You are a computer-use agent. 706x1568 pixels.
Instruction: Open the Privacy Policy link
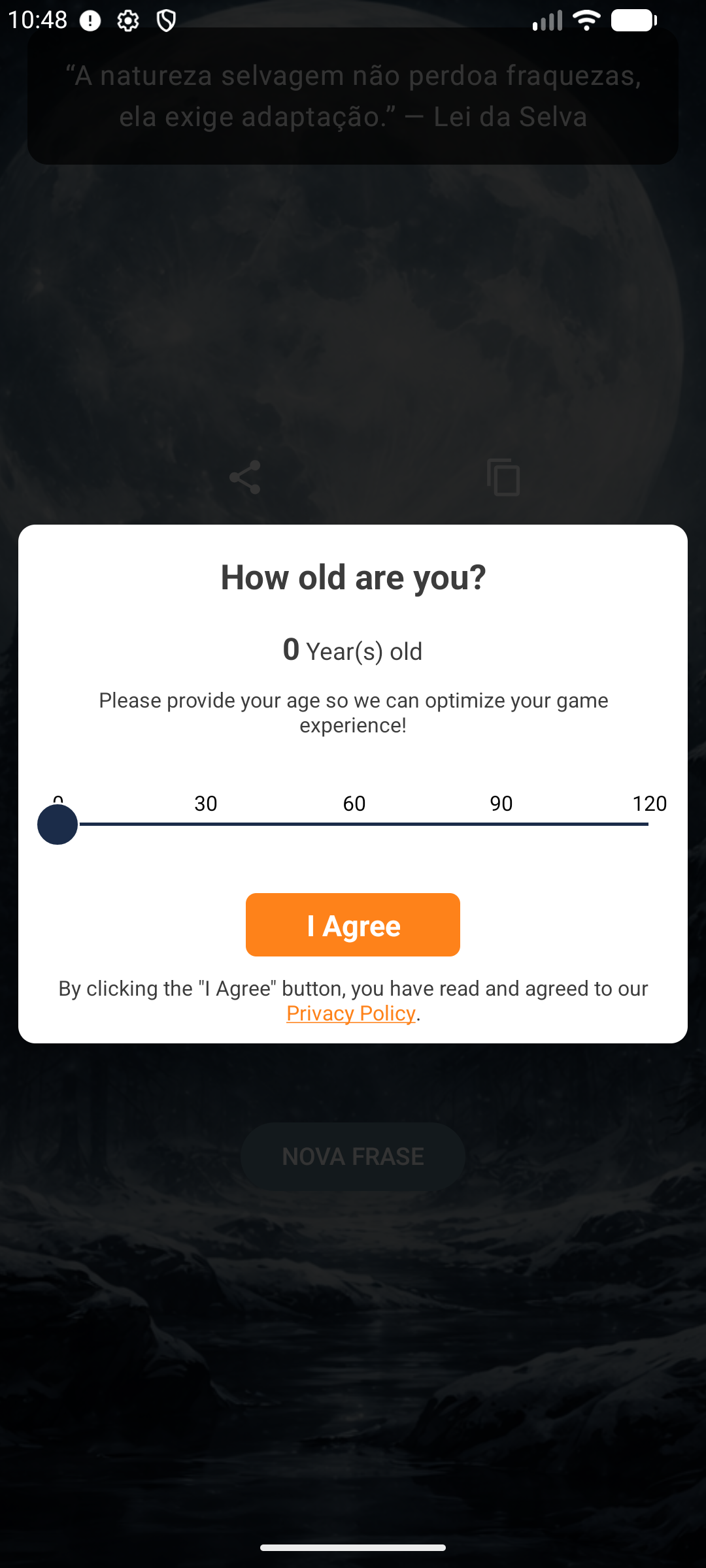(351, 1013)
